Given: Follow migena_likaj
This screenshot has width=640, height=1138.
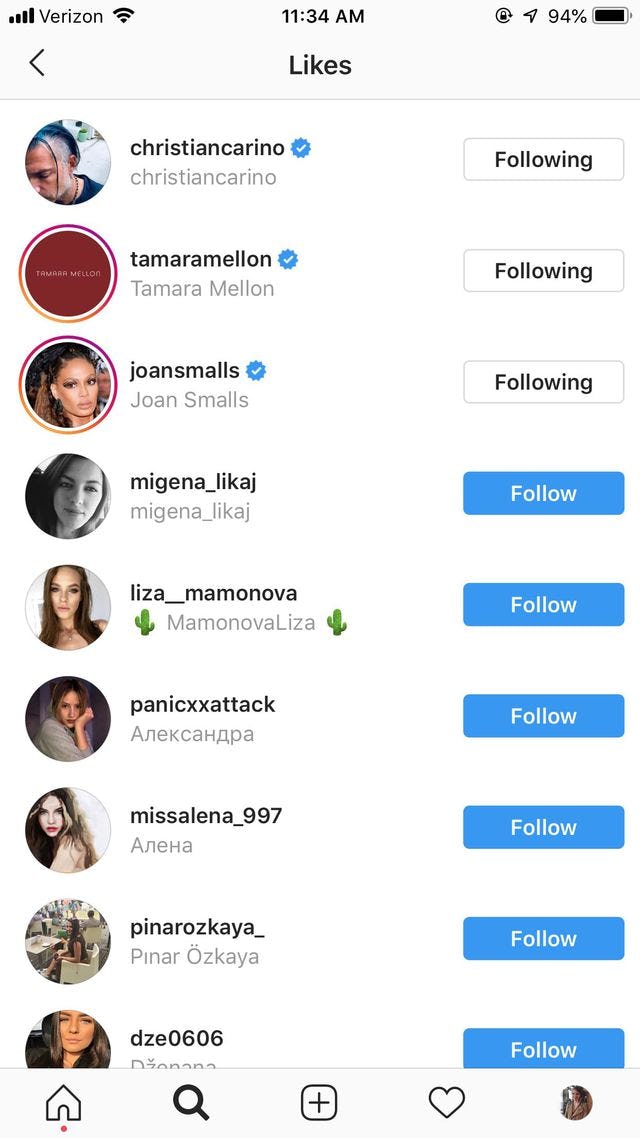Looking at the screenshot, I should point(543,494).
